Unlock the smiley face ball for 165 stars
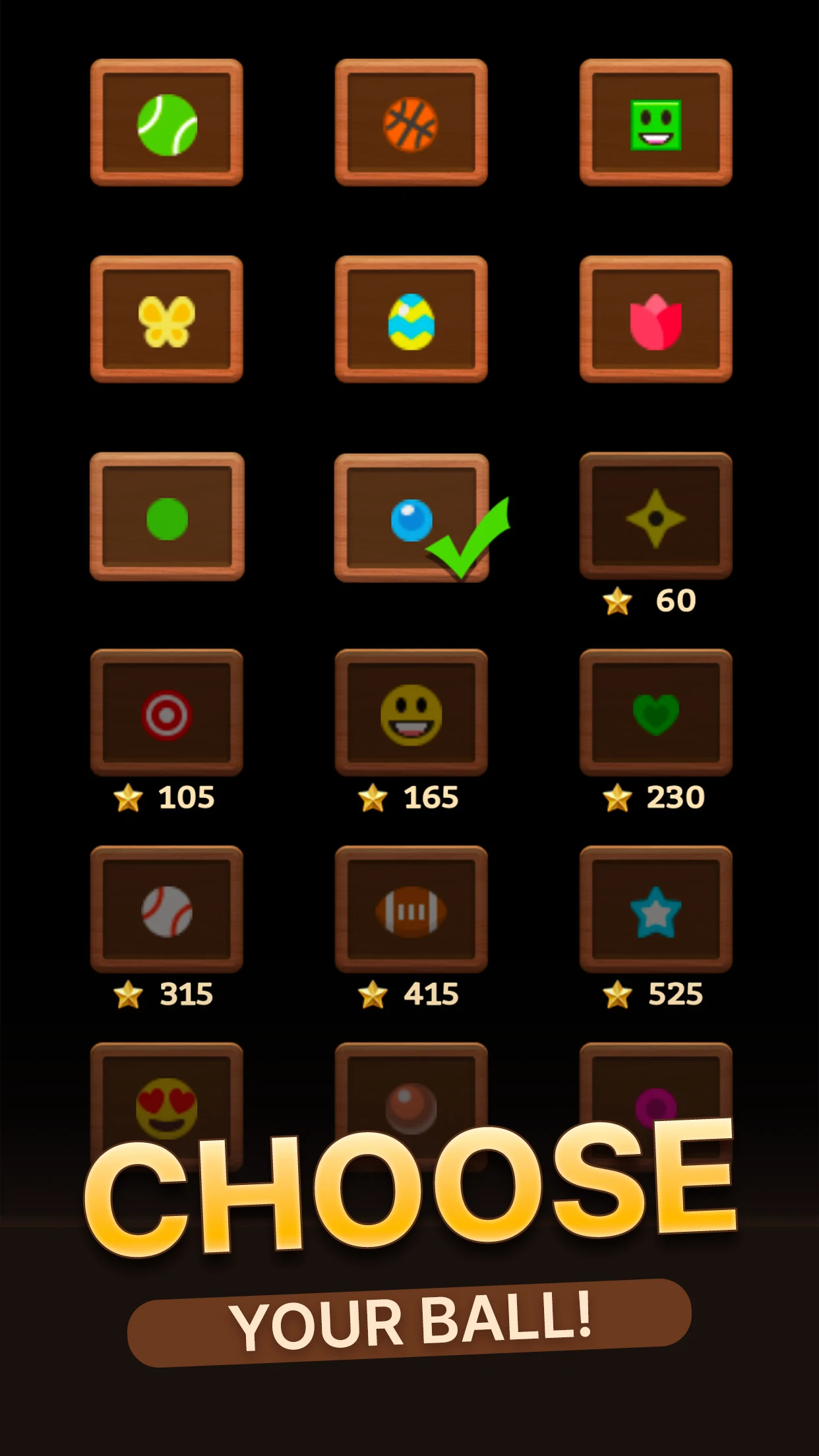Viewport: 819px width, 1456px height. point(411,713)
